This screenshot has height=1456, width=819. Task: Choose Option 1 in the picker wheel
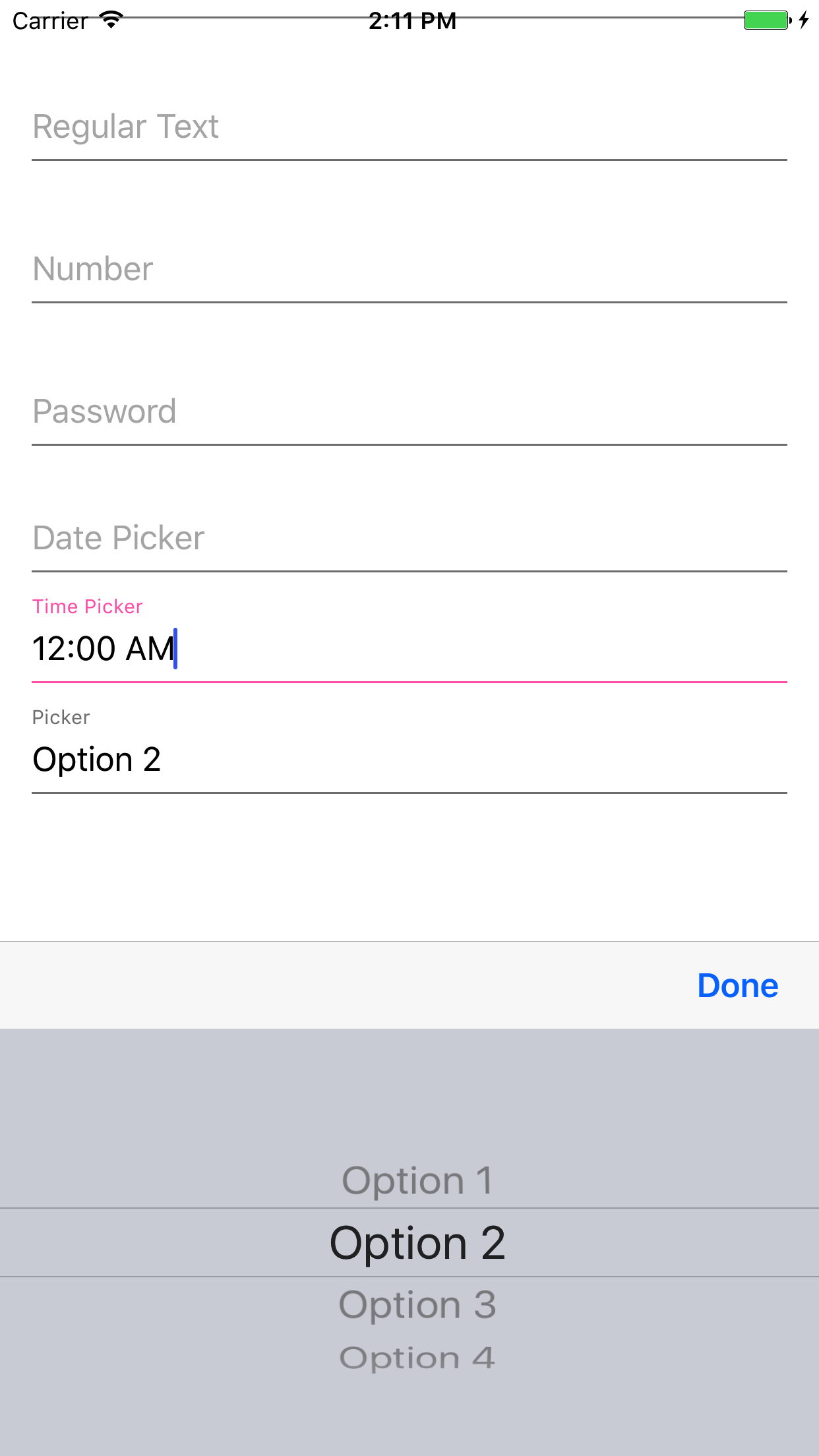click(417, 1180)
